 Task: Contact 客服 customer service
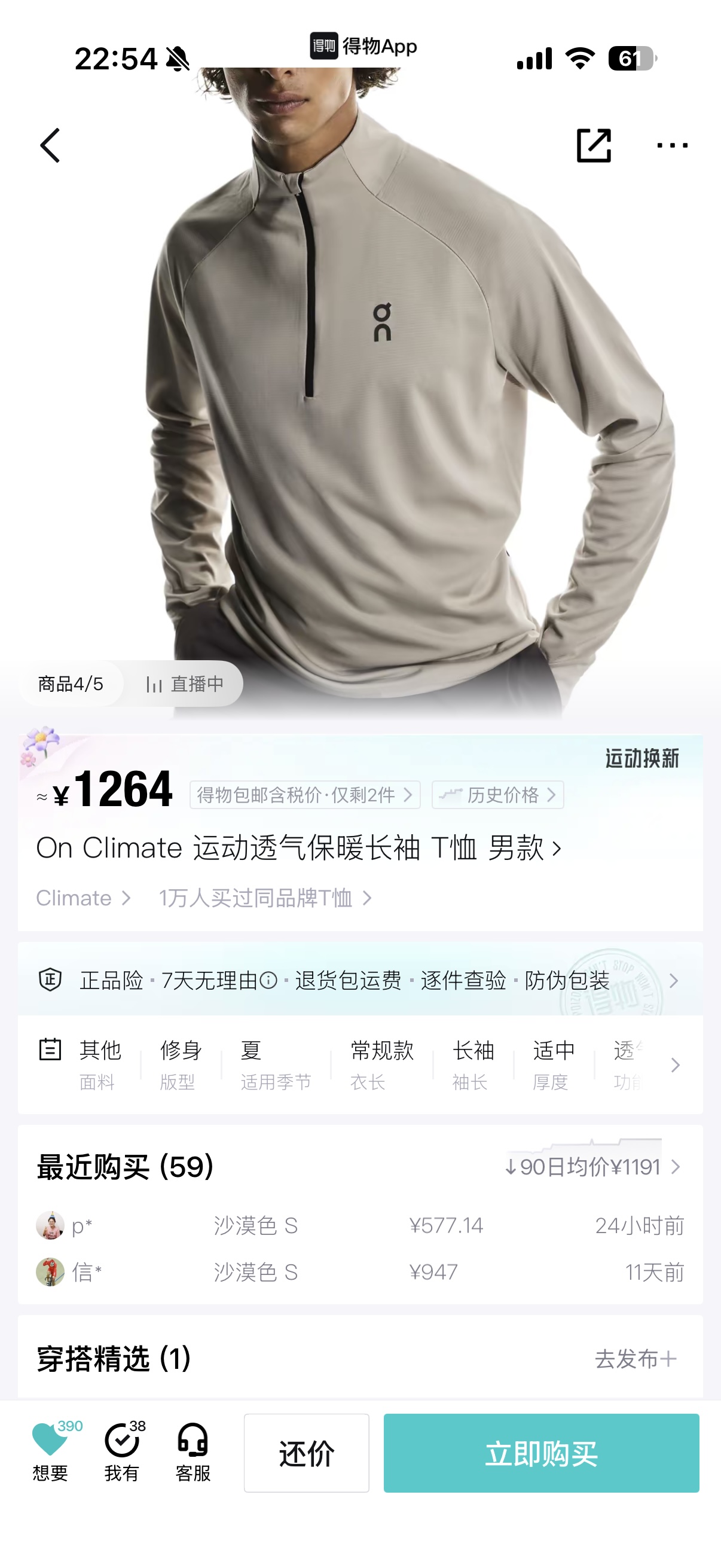(193, 1452)
